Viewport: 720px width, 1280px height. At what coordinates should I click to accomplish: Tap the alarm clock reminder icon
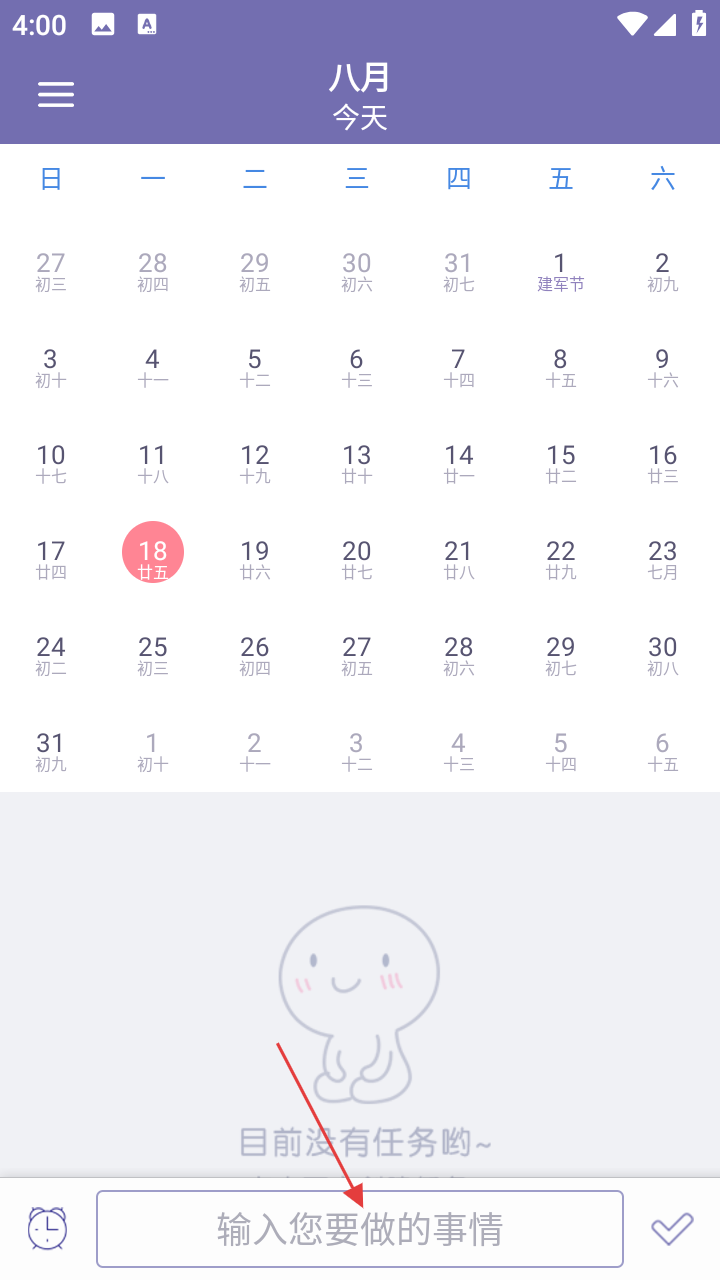47,1228
